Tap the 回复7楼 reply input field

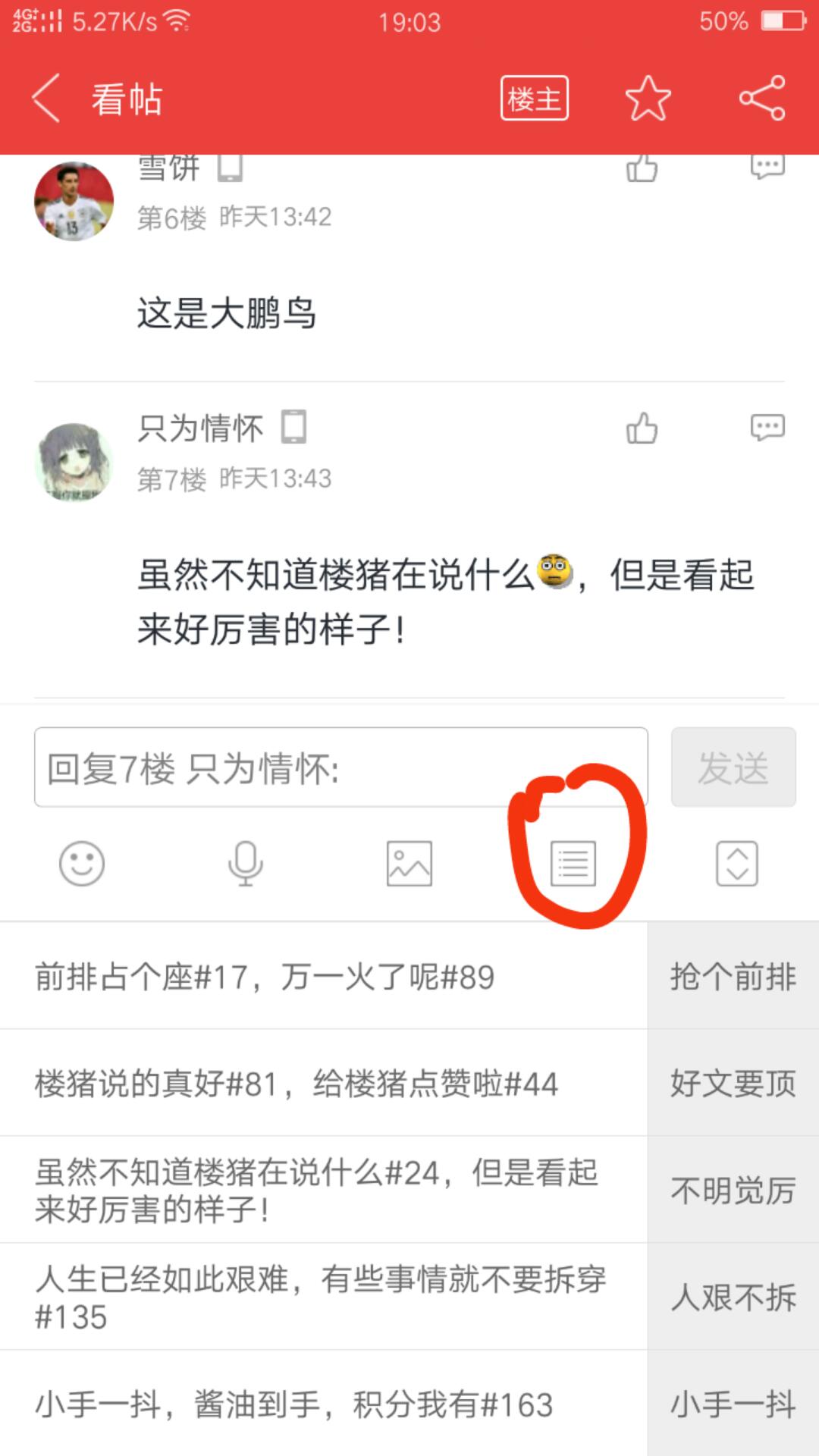340,767
